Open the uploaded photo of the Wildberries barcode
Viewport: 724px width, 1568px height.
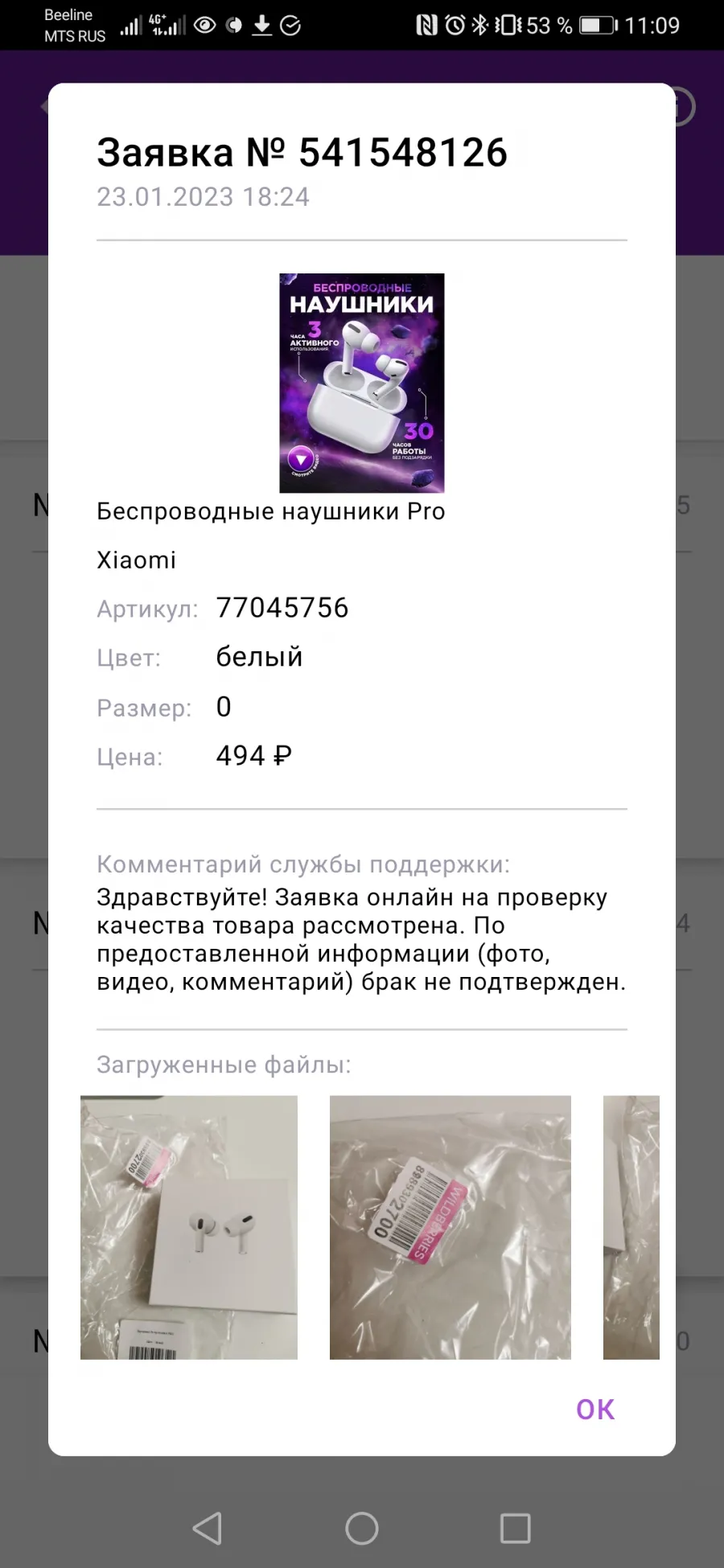pyautogui.click(x=450, y=1228)
